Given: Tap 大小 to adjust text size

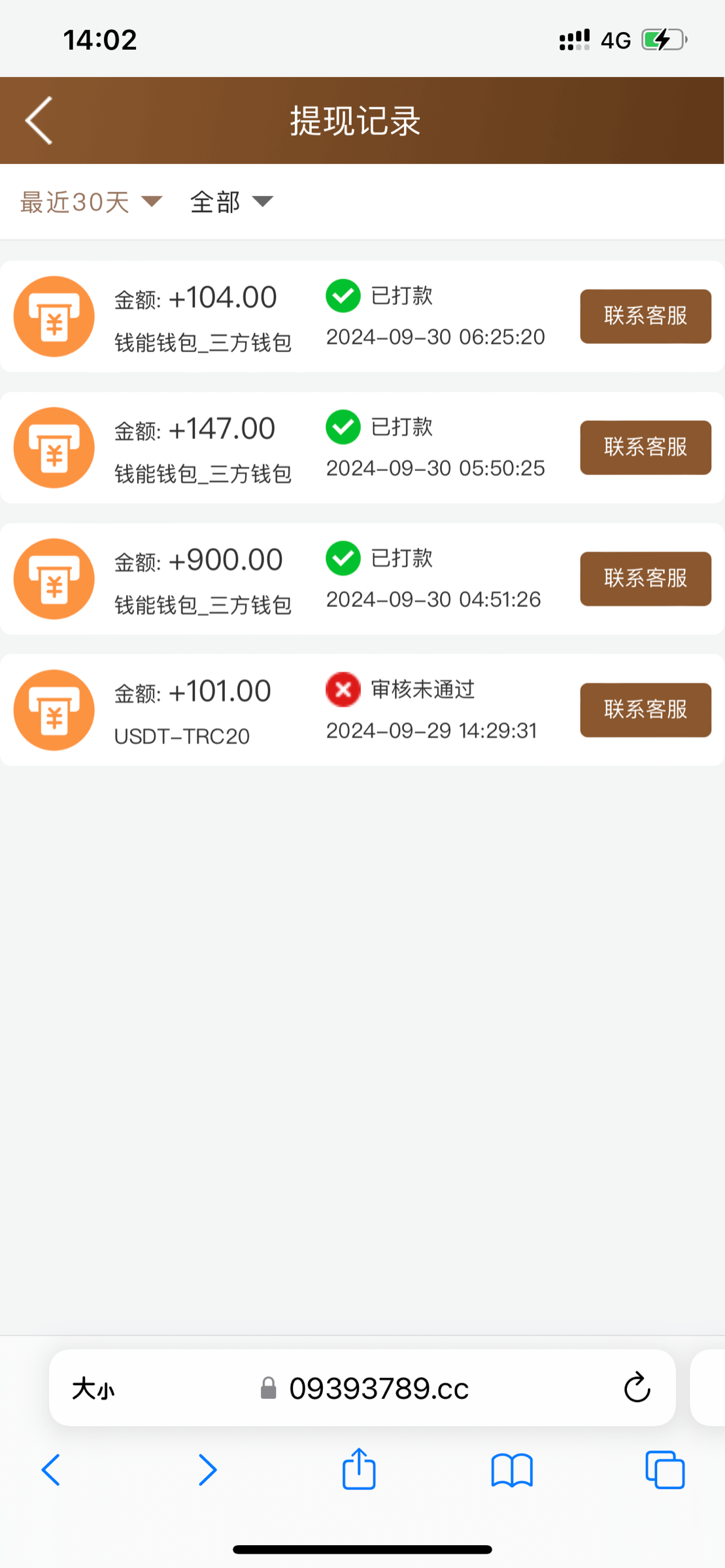Looking at the screenshot, I should (93, 1388).
